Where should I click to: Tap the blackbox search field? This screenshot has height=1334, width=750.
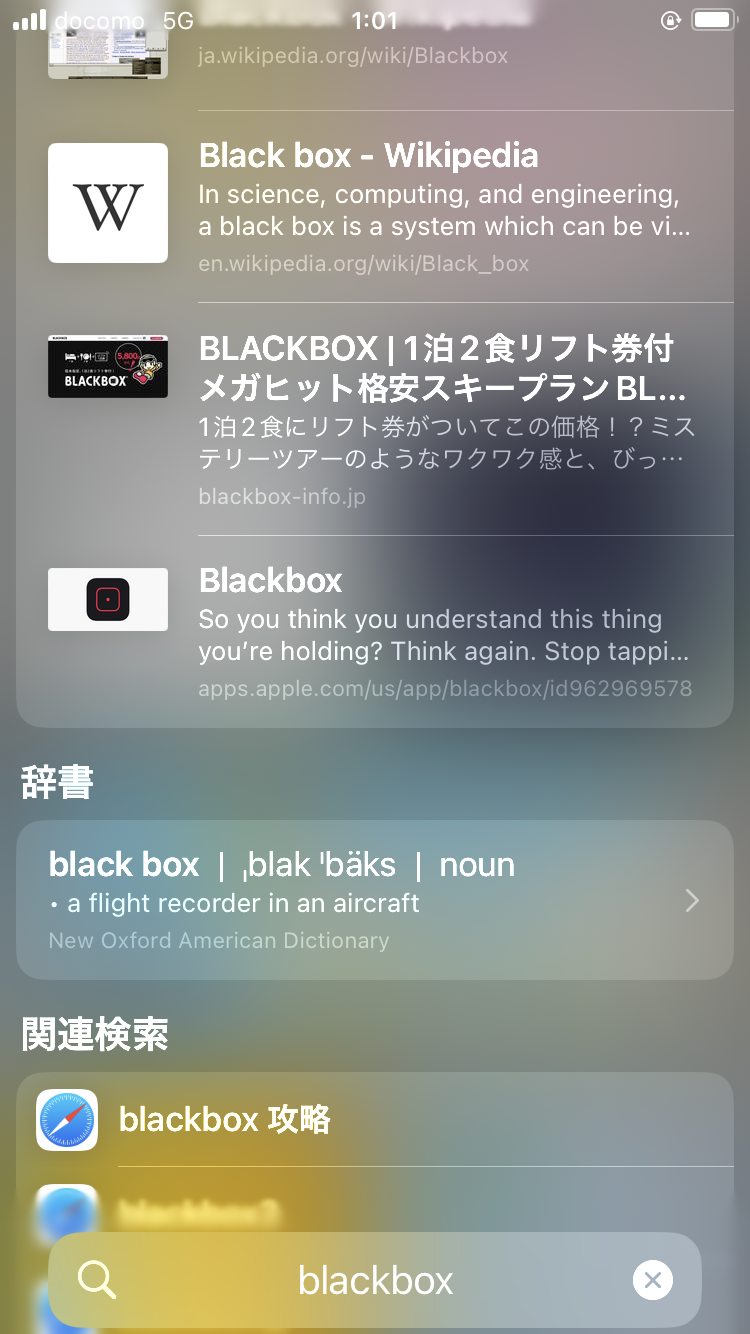coord(375,1280)
